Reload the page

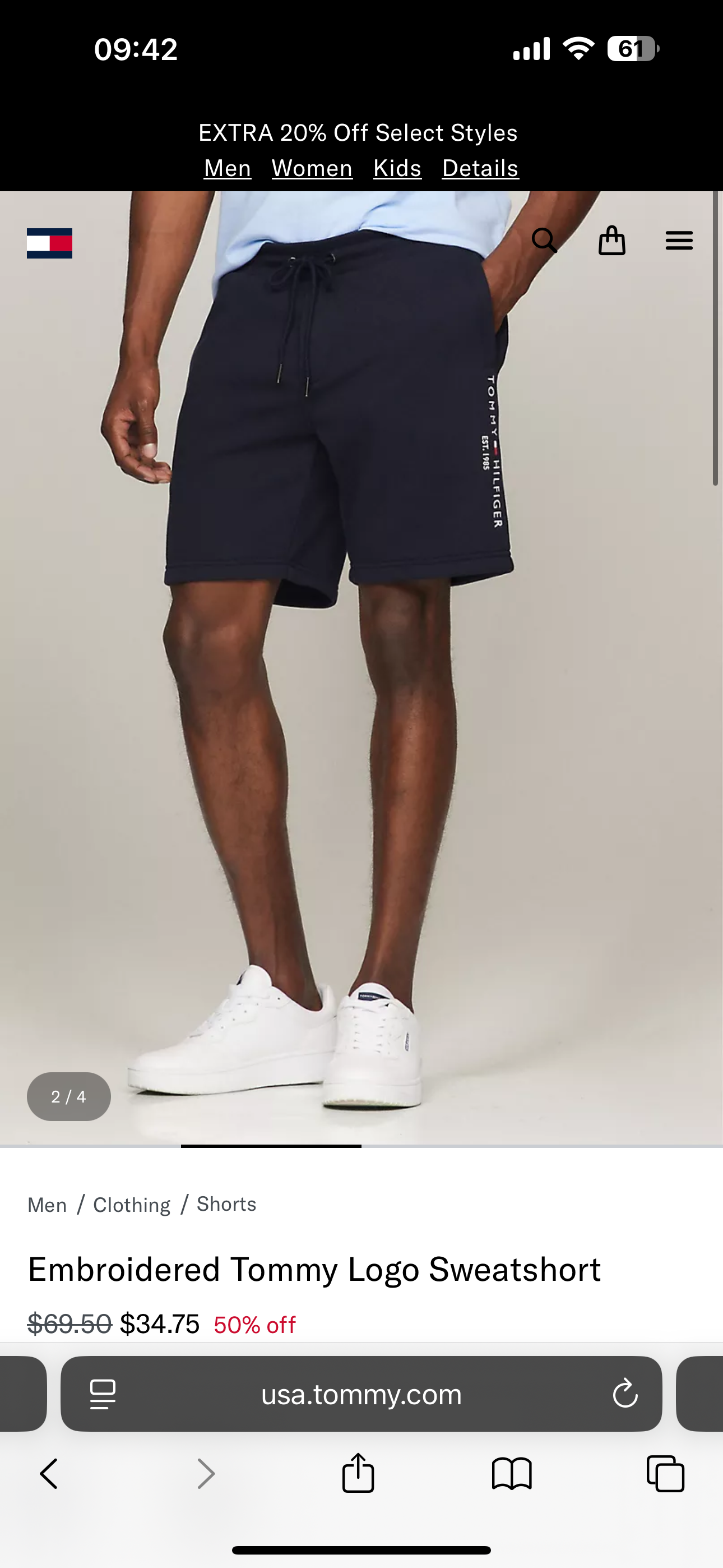624,1393
